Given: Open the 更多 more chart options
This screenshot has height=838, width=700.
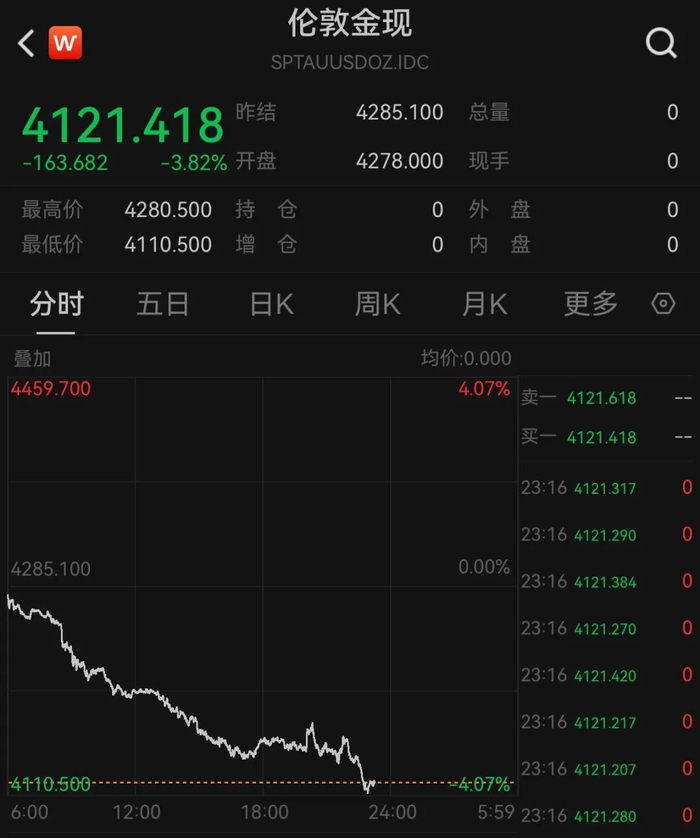Looking at the screenshot, I should click(590, 304).
